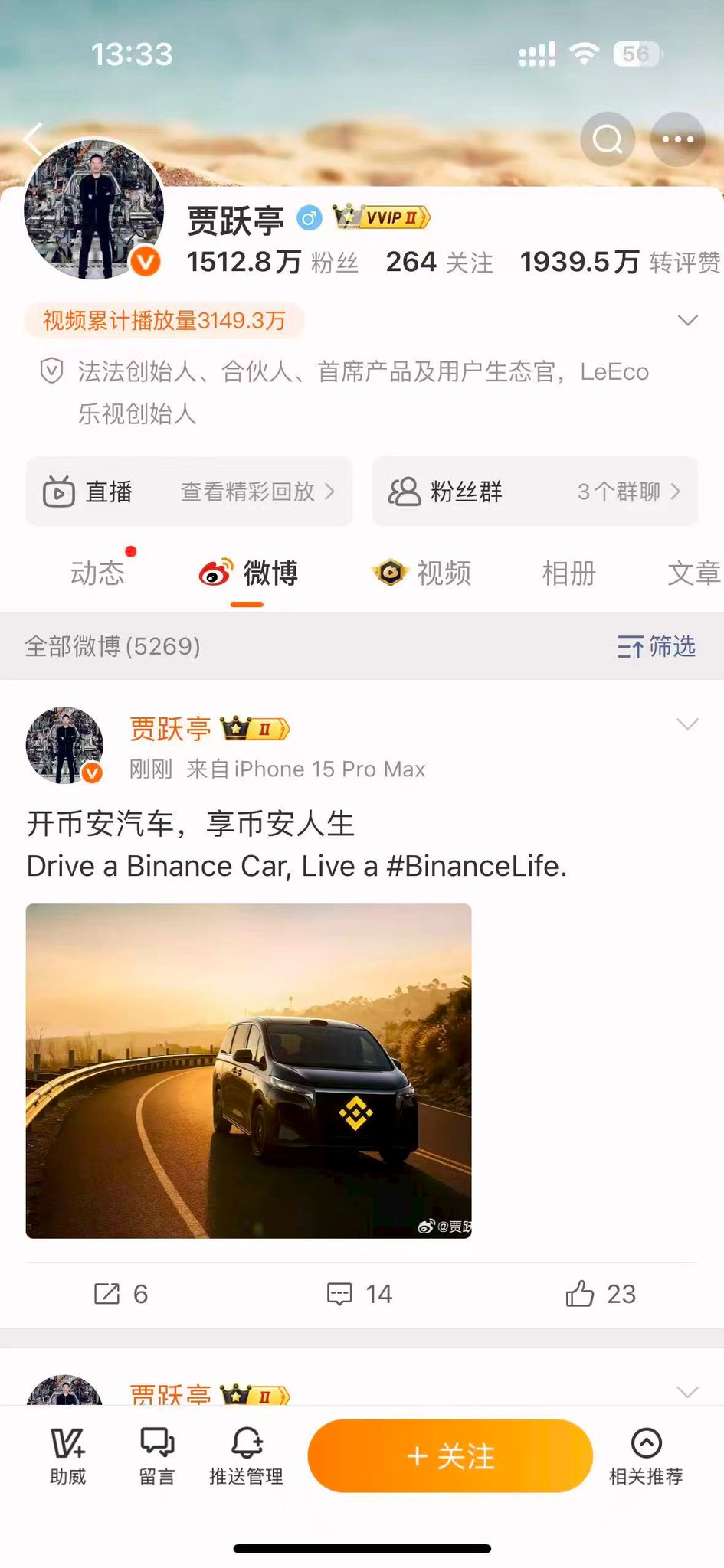This screenshot has height=1568, width=724.
Task: Open the Binance car post image
Action: (249, 1070)
